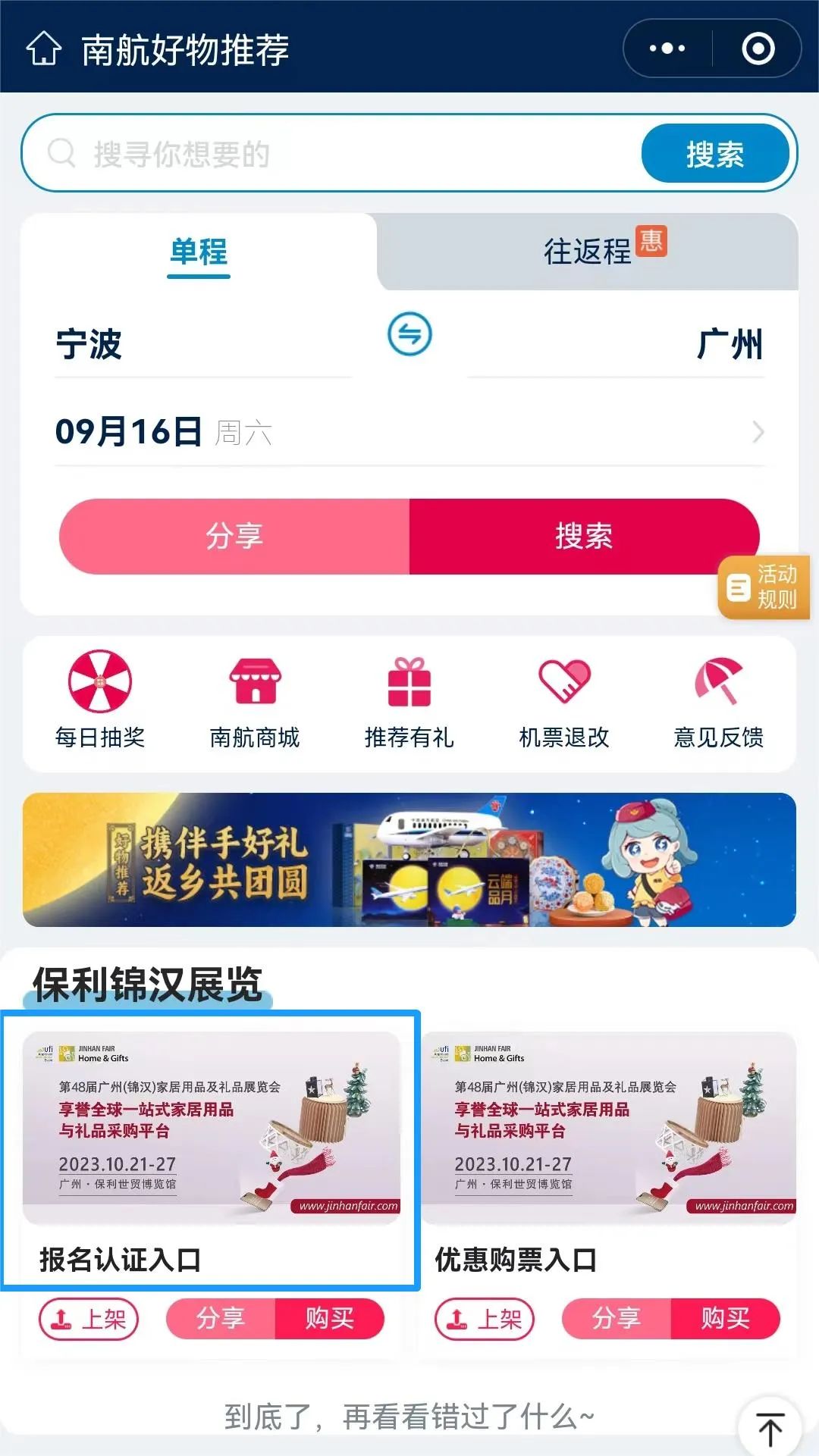
Task: Open the mini-program more options menu
Action: click(x=667, y=49)
